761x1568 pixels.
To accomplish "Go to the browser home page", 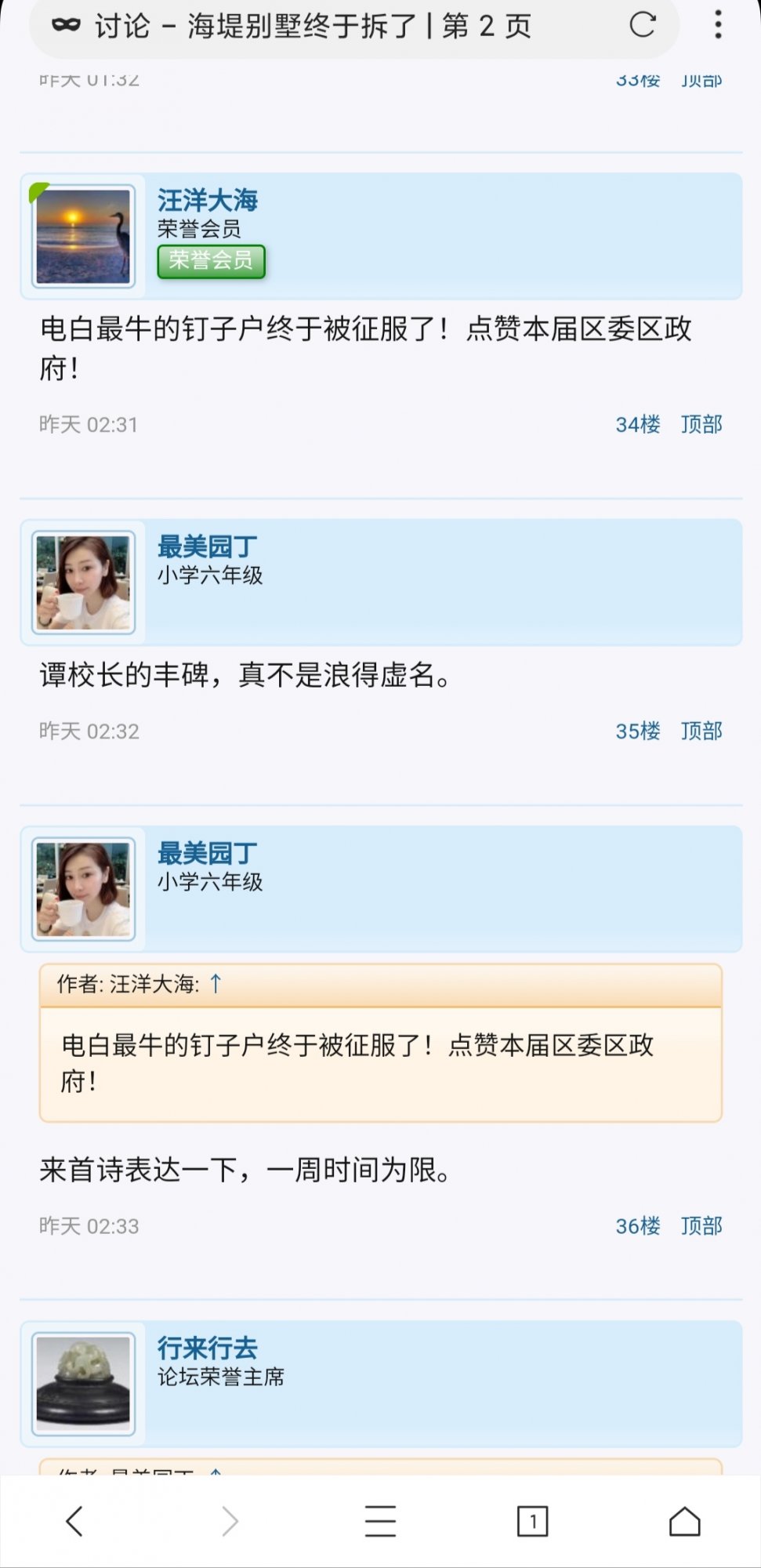I will pyautogui.click(x=684, y=1521).
